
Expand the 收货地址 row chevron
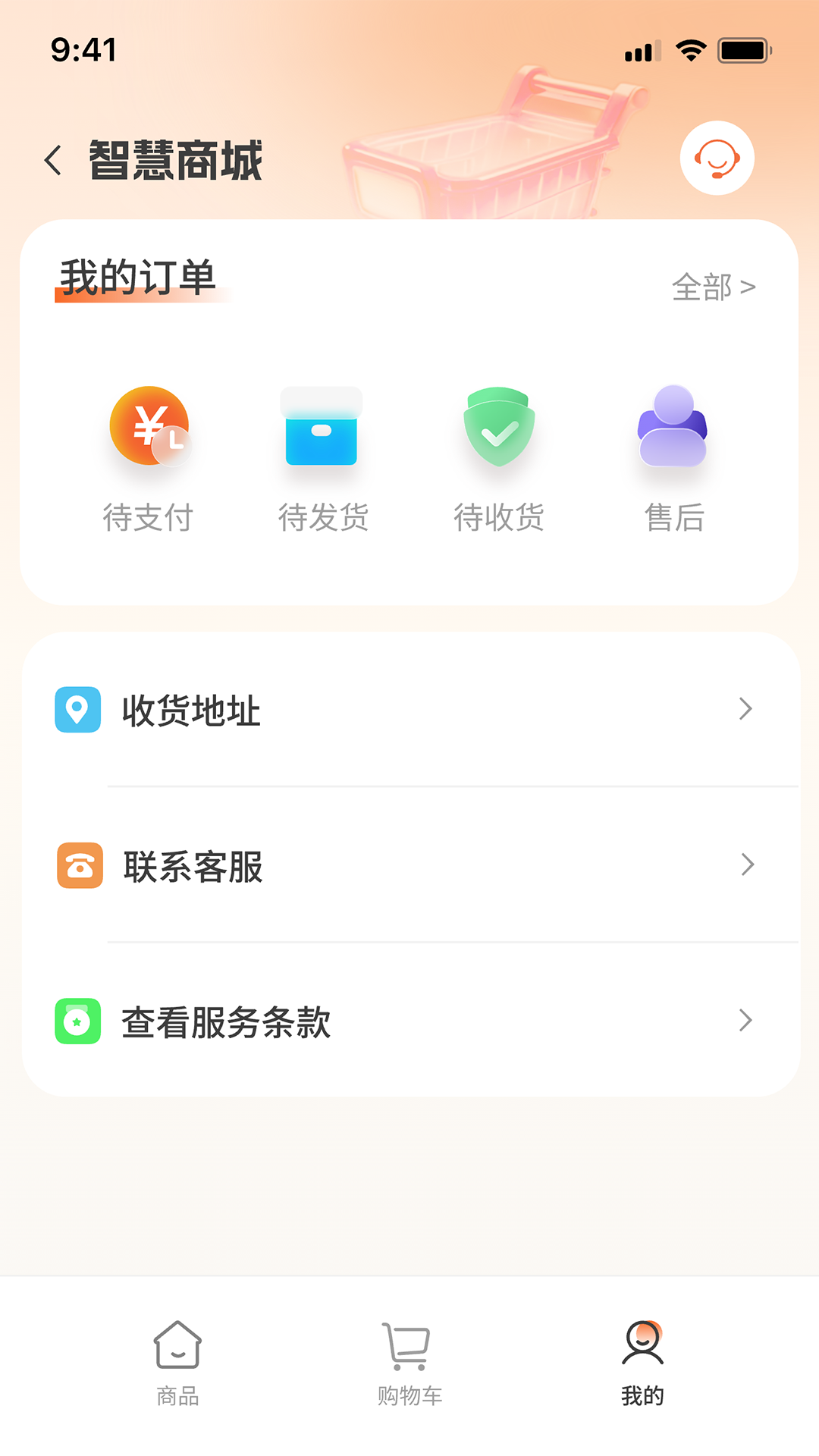746,710
